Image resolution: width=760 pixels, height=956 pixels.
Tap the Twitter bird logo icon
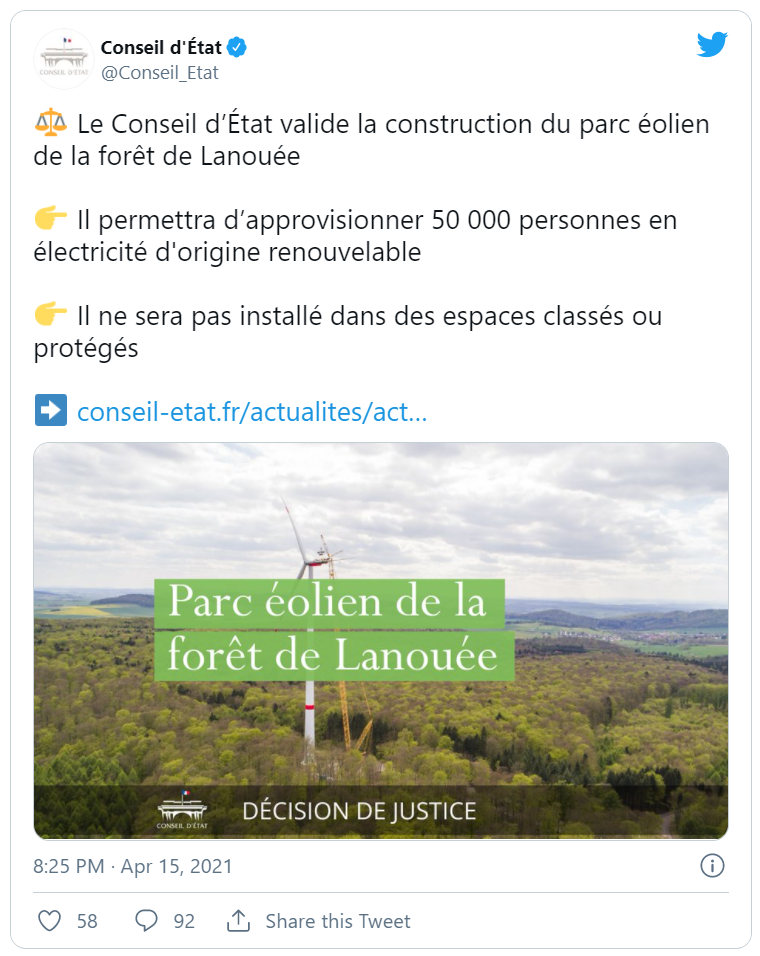coord(712,45)
